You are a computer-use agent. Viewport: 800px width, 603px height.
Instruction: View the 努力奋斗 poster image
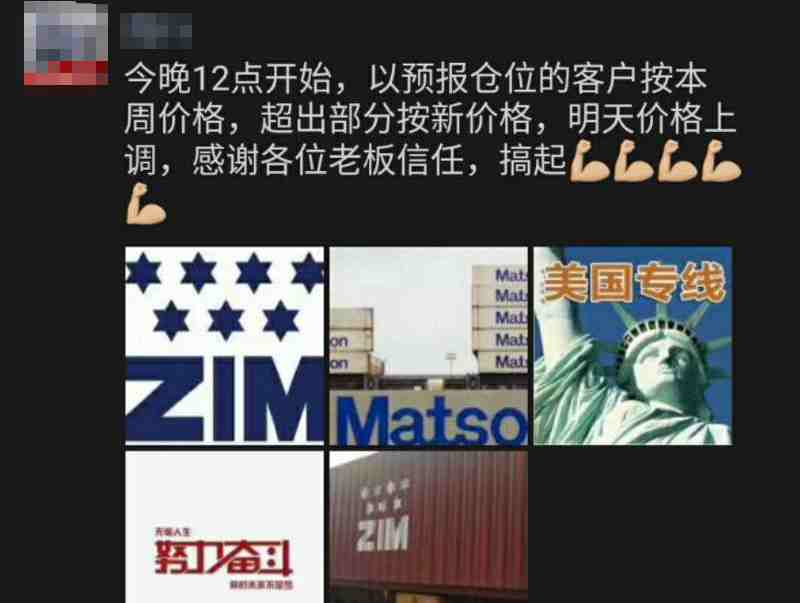point(224,527)
